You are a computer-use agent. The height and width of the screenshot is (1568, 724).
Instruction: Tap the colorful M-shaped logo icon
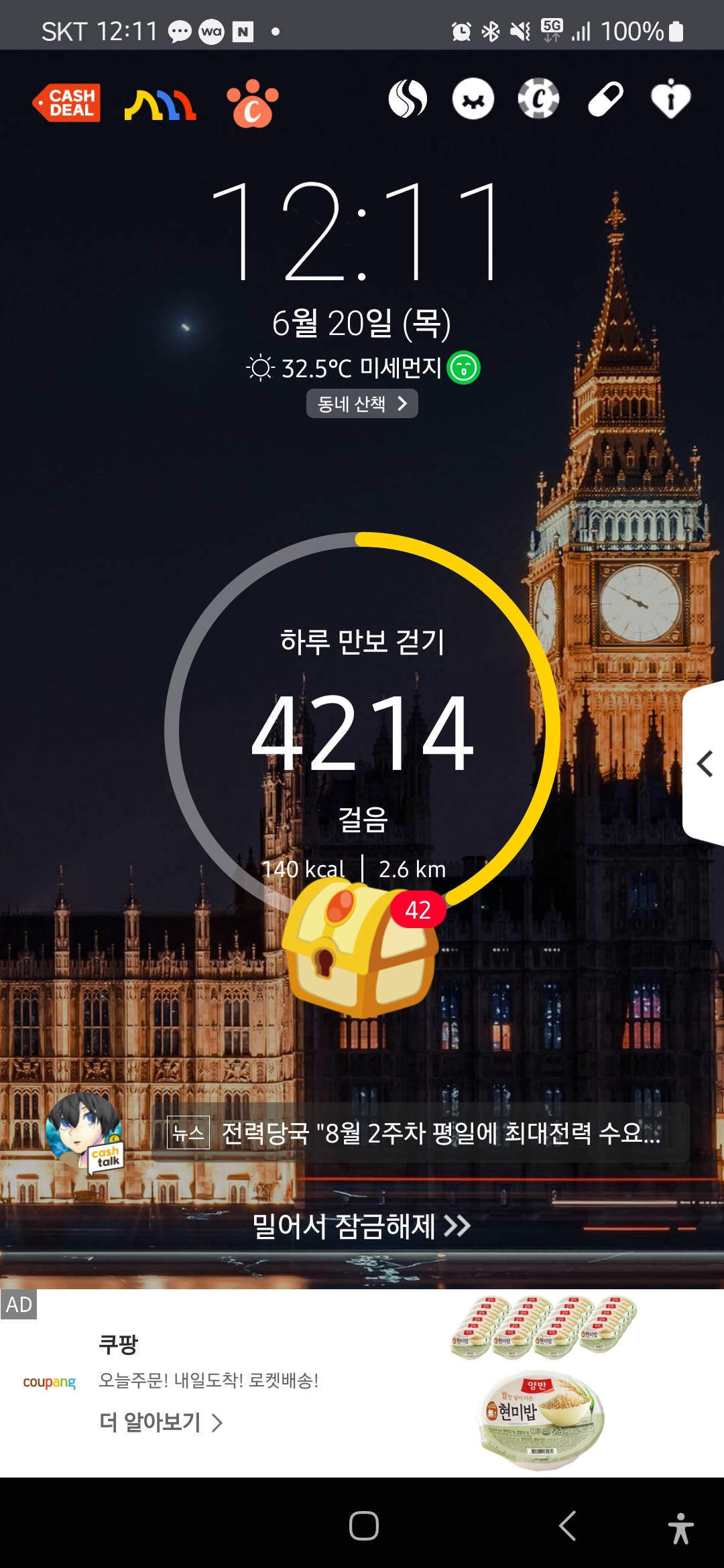coord(160,105)
